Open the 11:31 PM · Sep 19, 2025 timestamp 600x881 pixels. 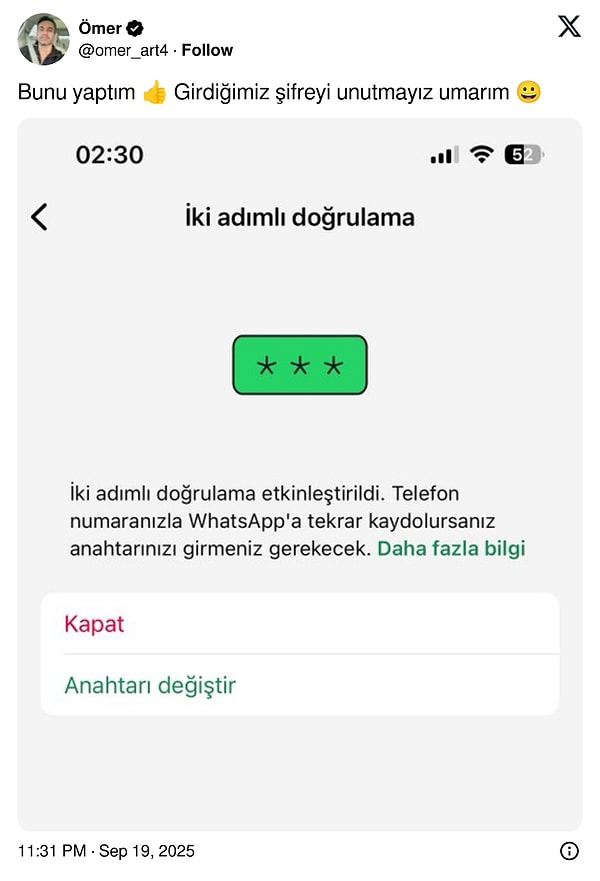106,851
